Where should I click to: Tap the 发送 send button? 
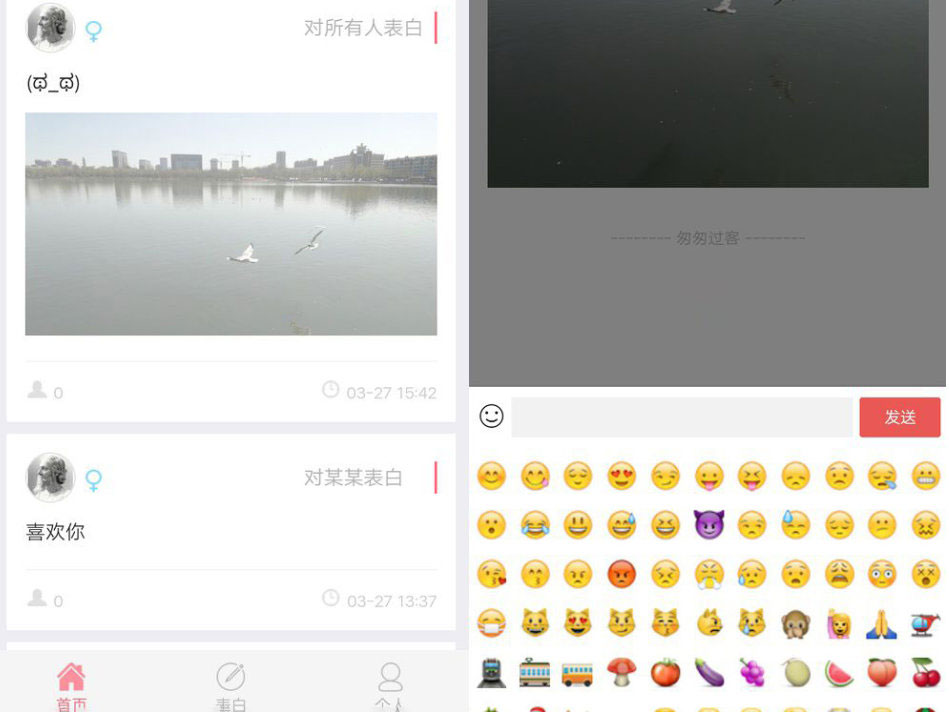coord(899,417)
